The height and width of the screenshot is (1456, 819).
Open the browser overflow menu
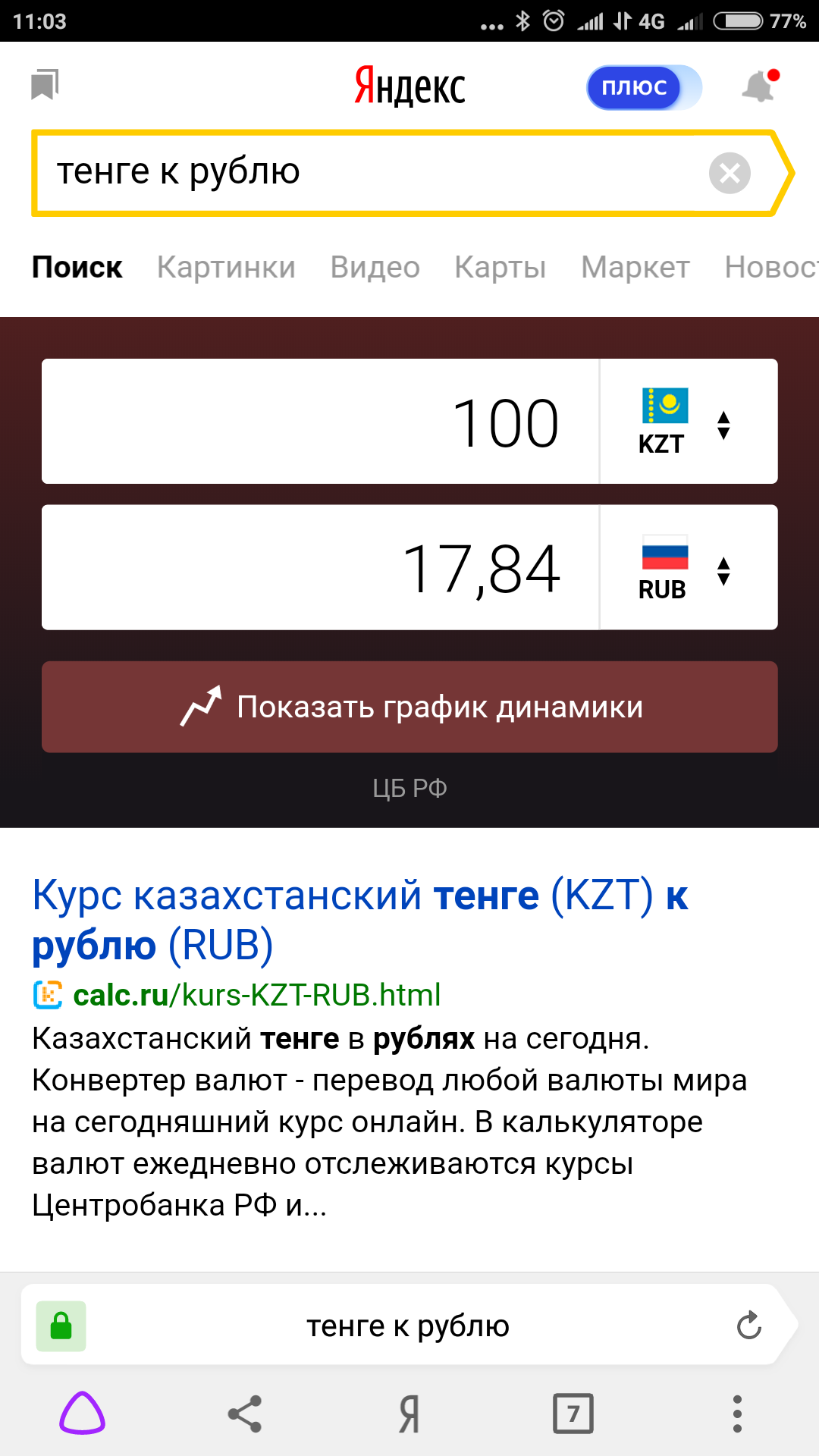coord(737,1414)
